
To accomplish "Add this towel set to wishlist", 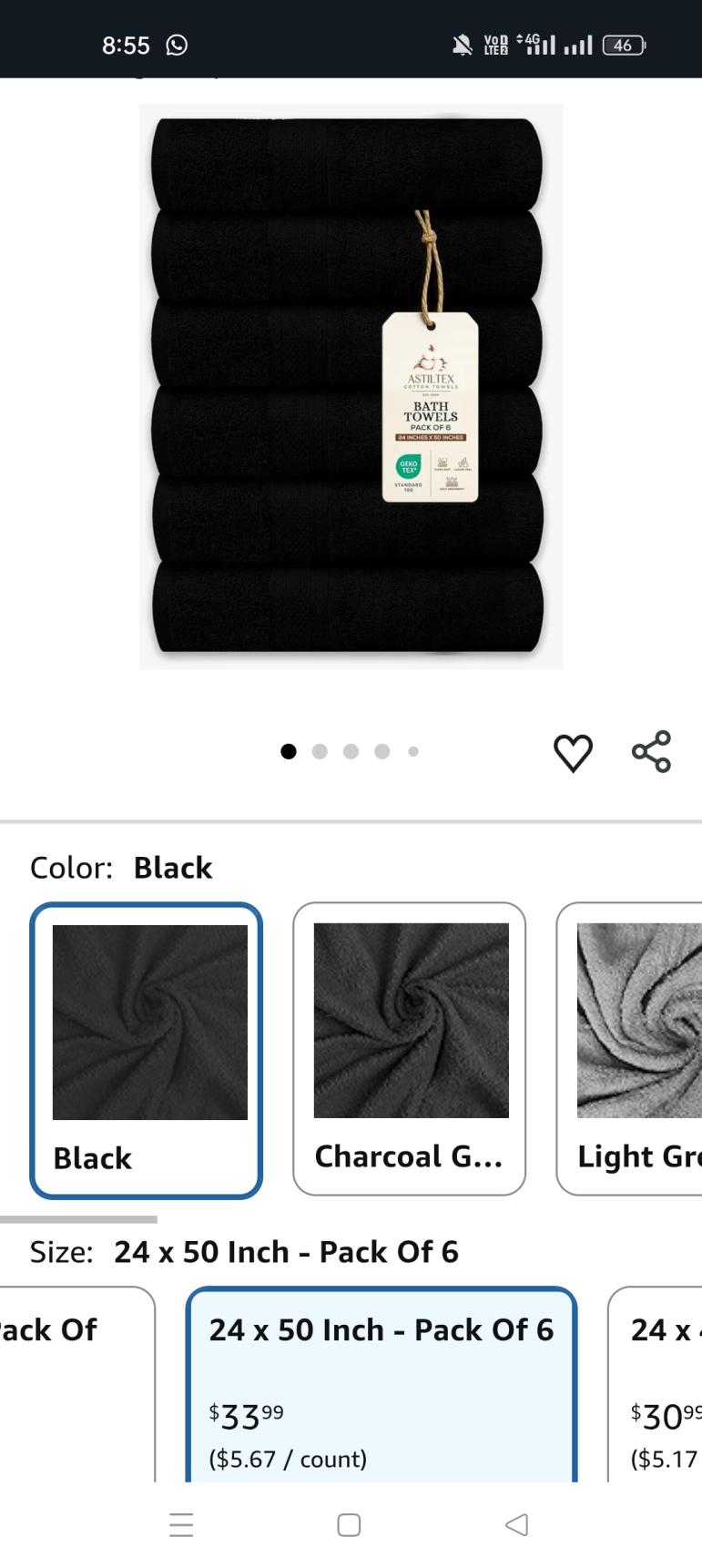I will coord(573,753).
